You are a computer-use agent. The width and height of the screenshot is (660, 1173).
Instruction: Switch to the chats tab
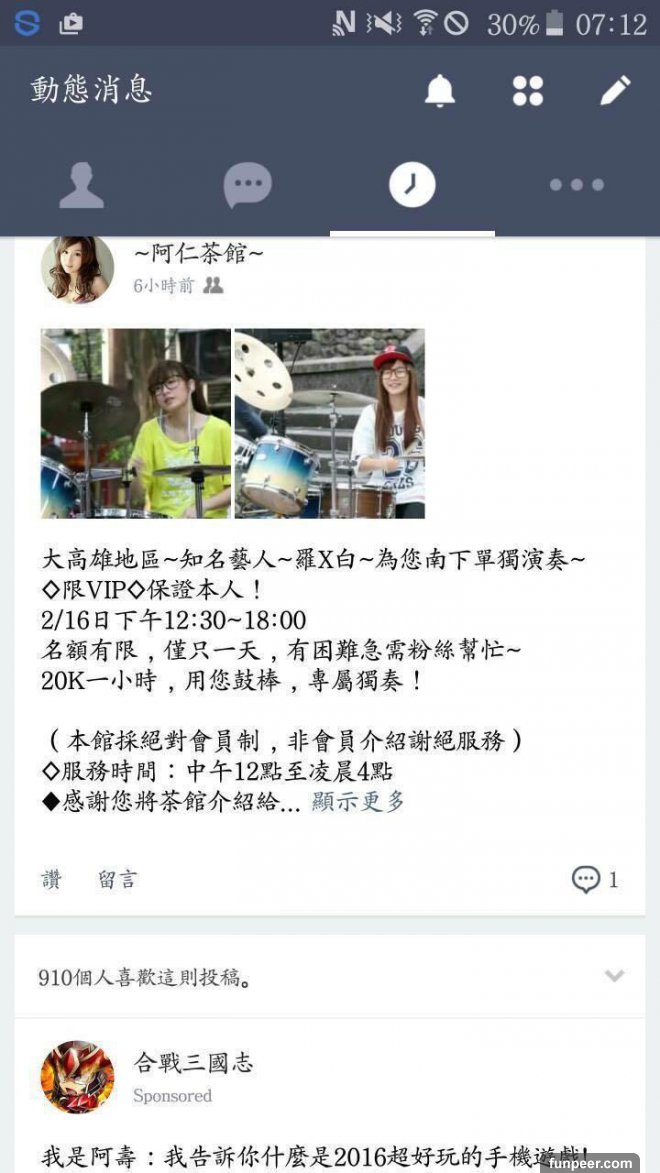click(247, 185)
